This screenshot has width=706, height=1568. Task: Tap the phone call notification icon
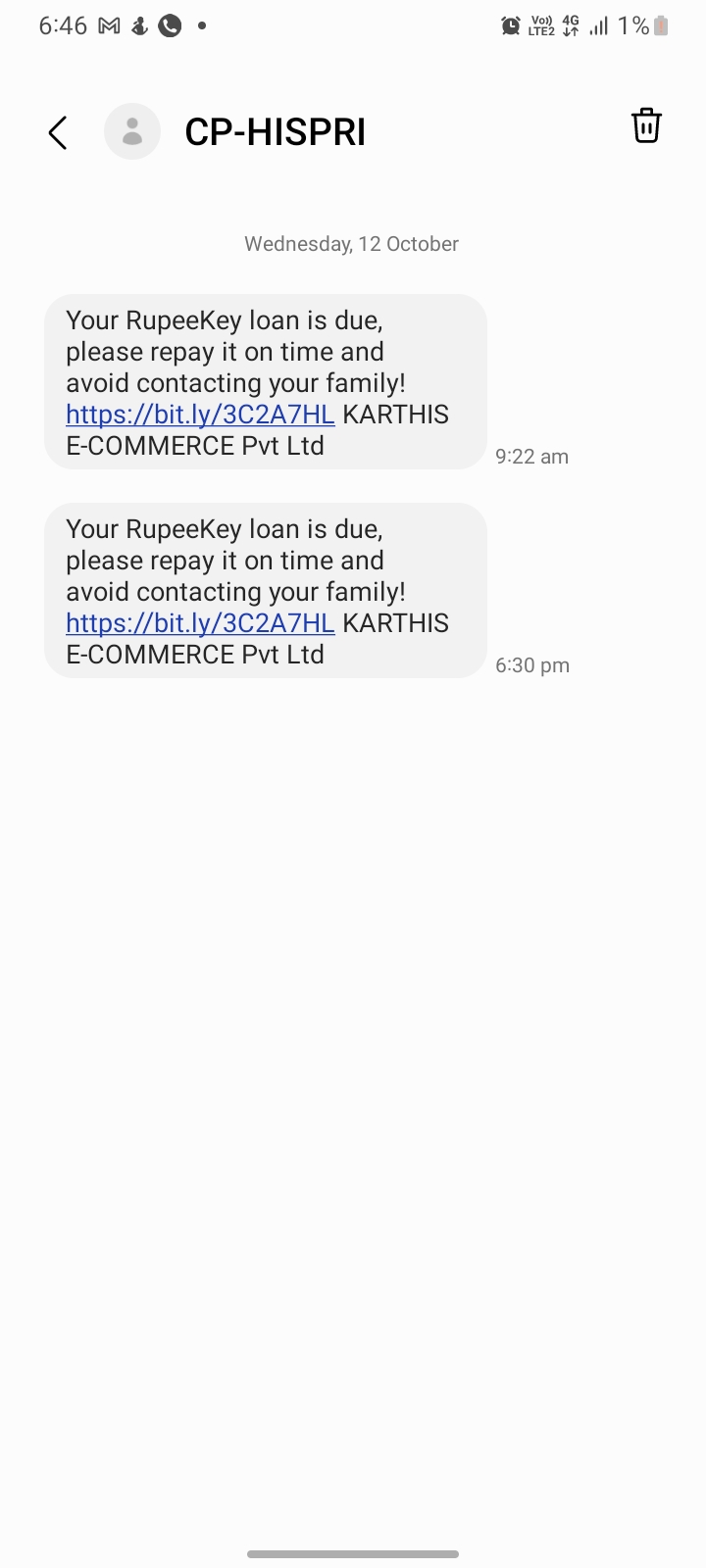pos(169,25)
